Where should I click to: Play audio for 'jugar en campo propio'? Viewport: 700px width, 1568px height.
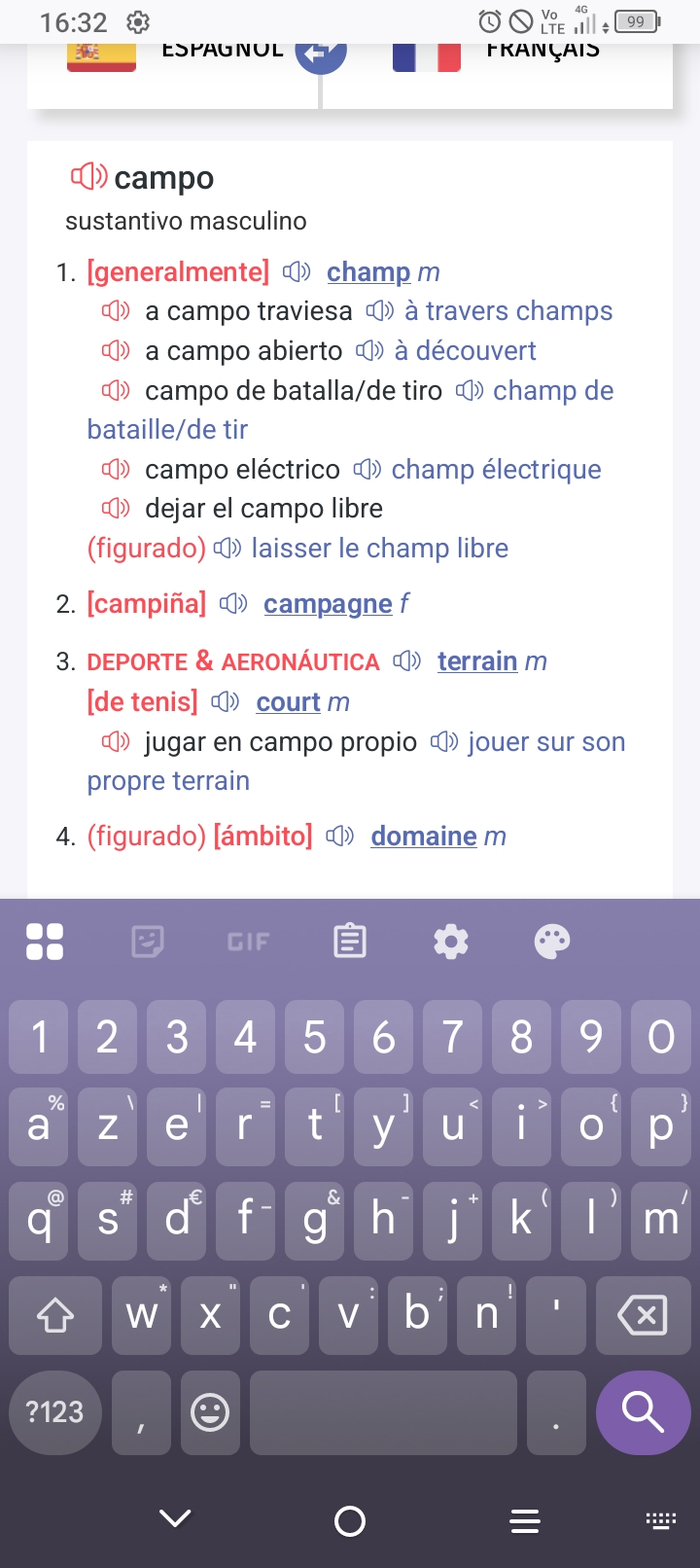116,742
